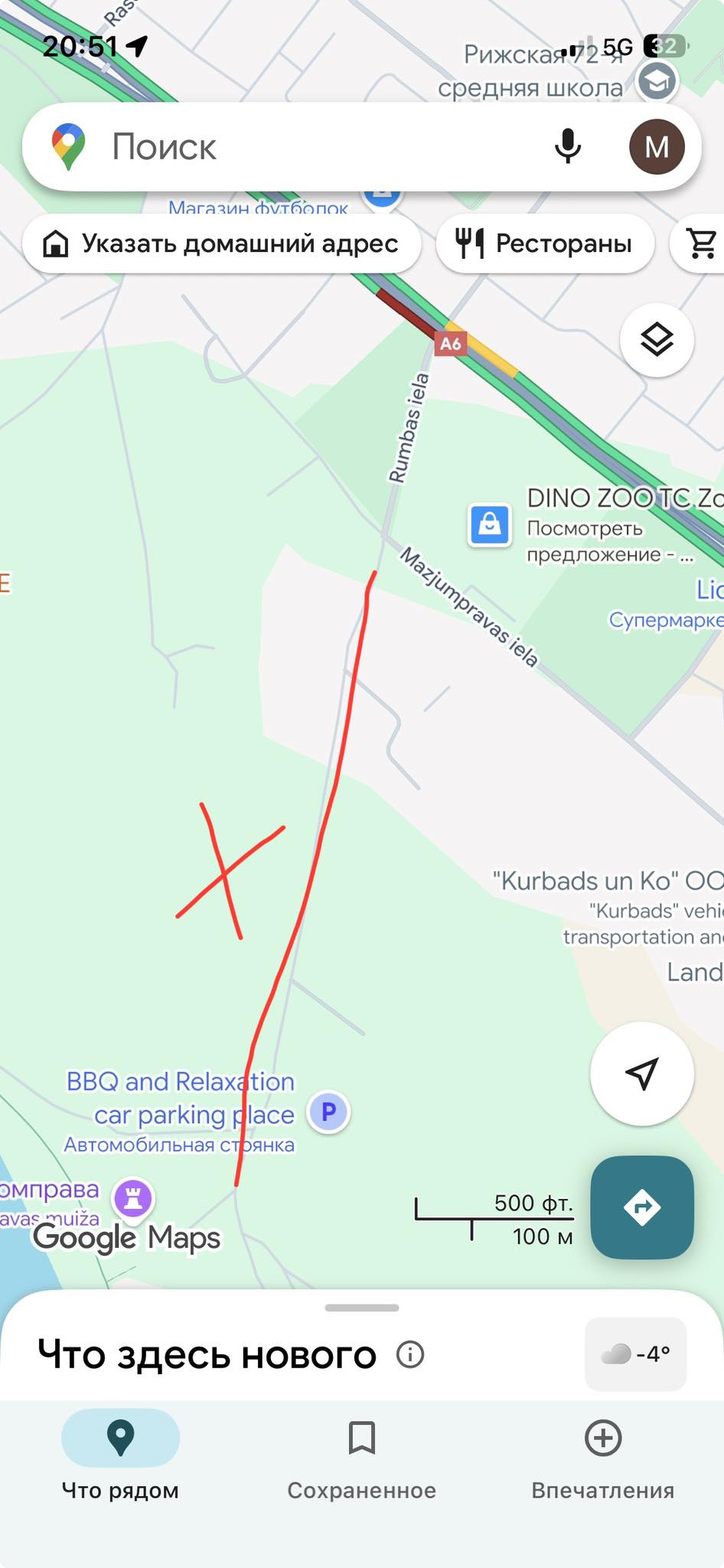This screenshot has width=724, height=1568.
Task: Open the account avatar M
Action: pos(656,146)
